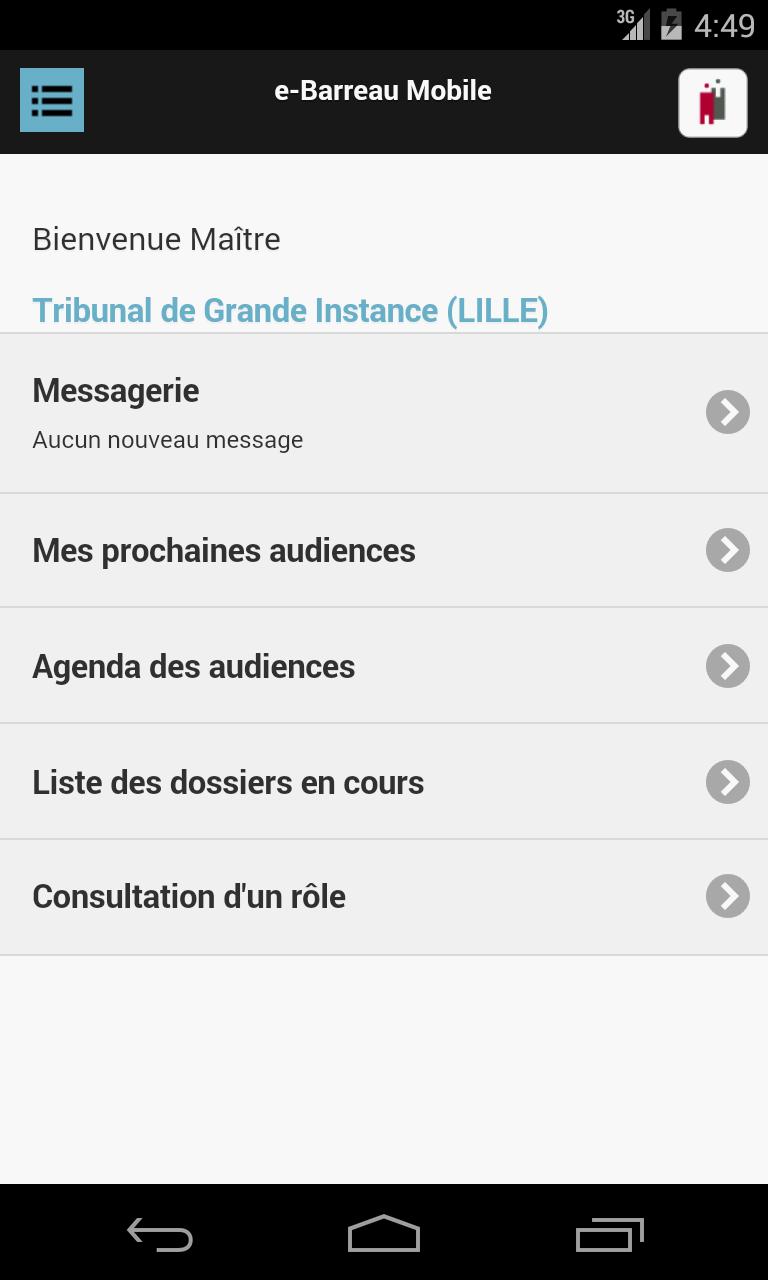
Task: Open the Mes prochaines audiences chevron
Action: click(x=729, y=550)
